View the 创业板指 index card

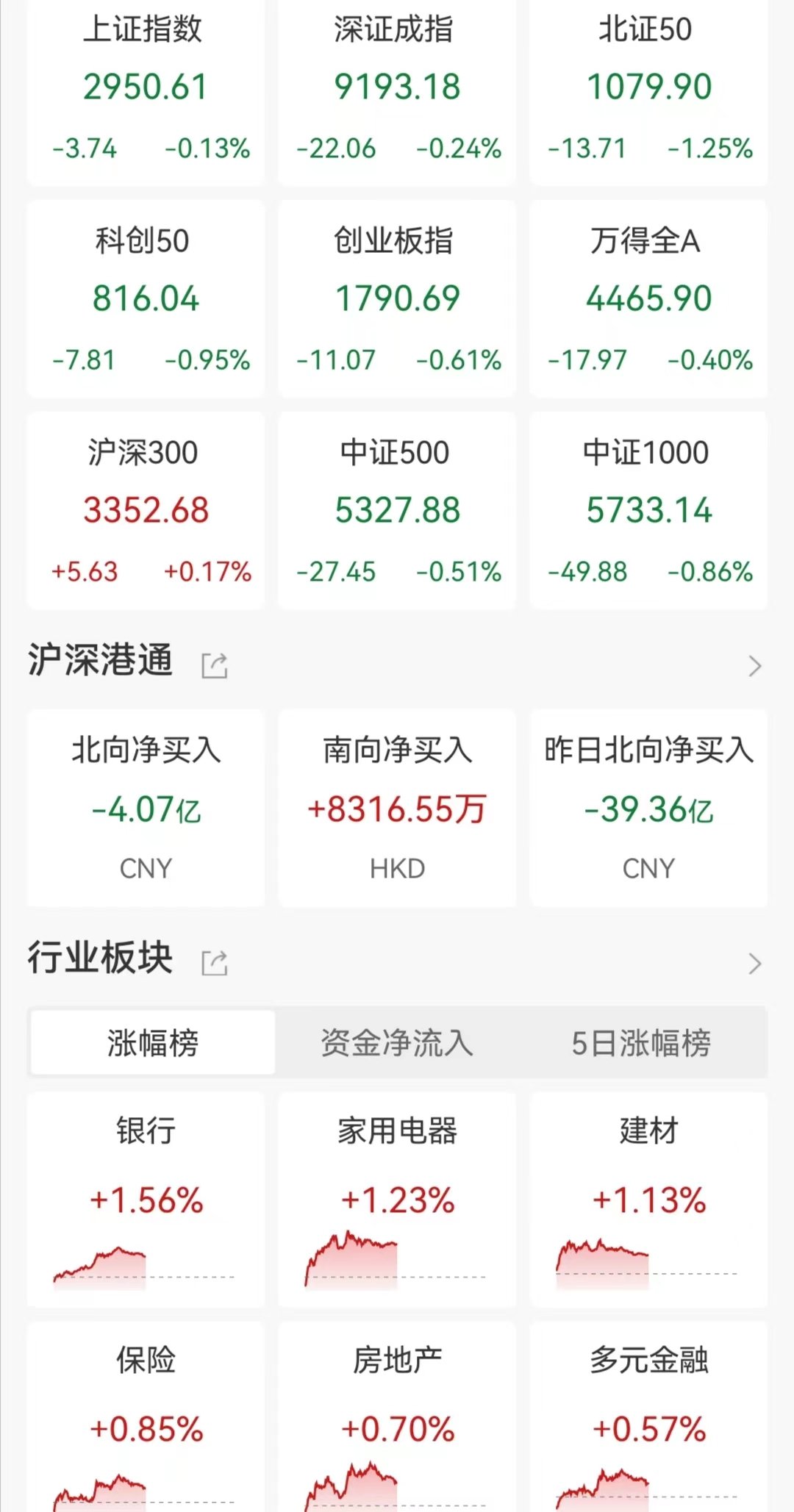coord(397,299)
